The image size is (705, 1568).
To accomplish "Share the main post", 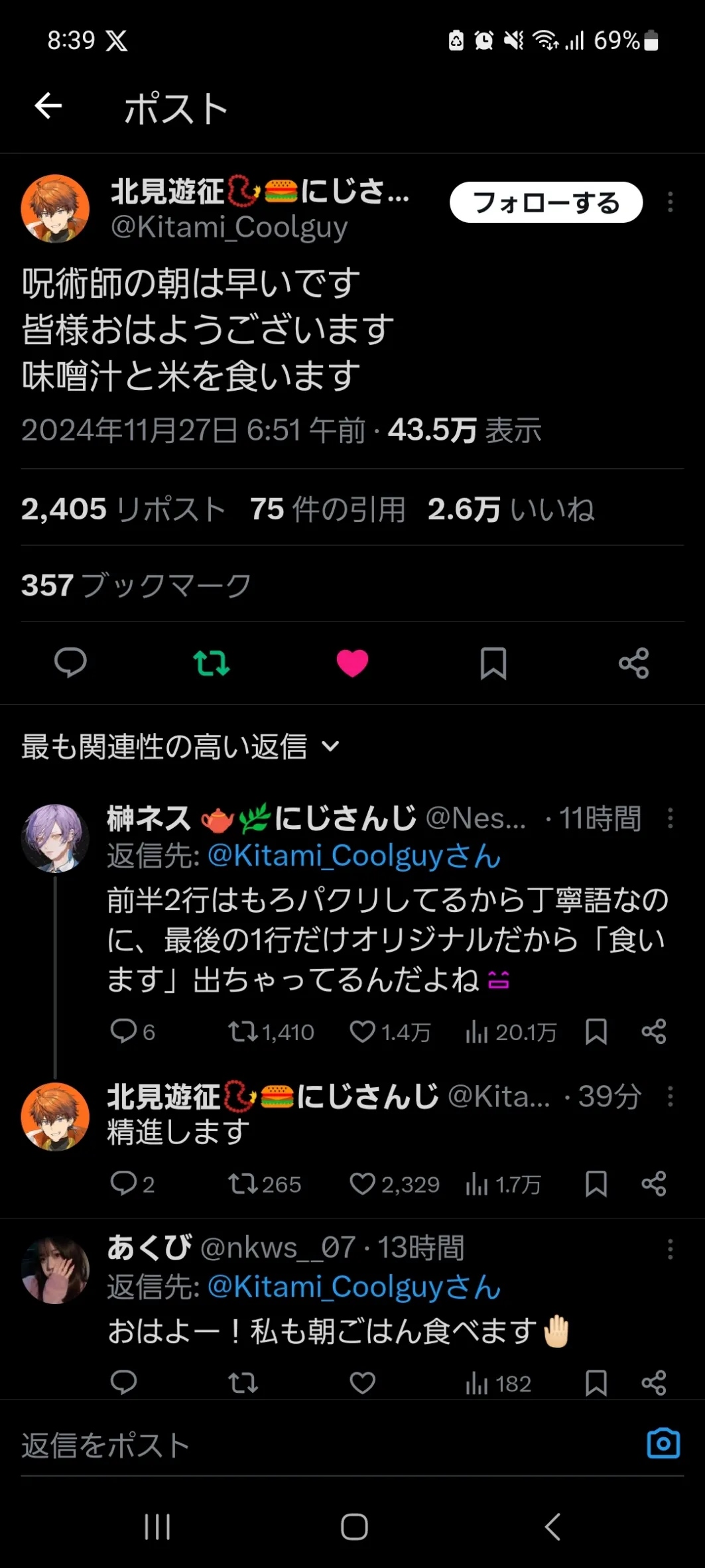I will 634,663.
